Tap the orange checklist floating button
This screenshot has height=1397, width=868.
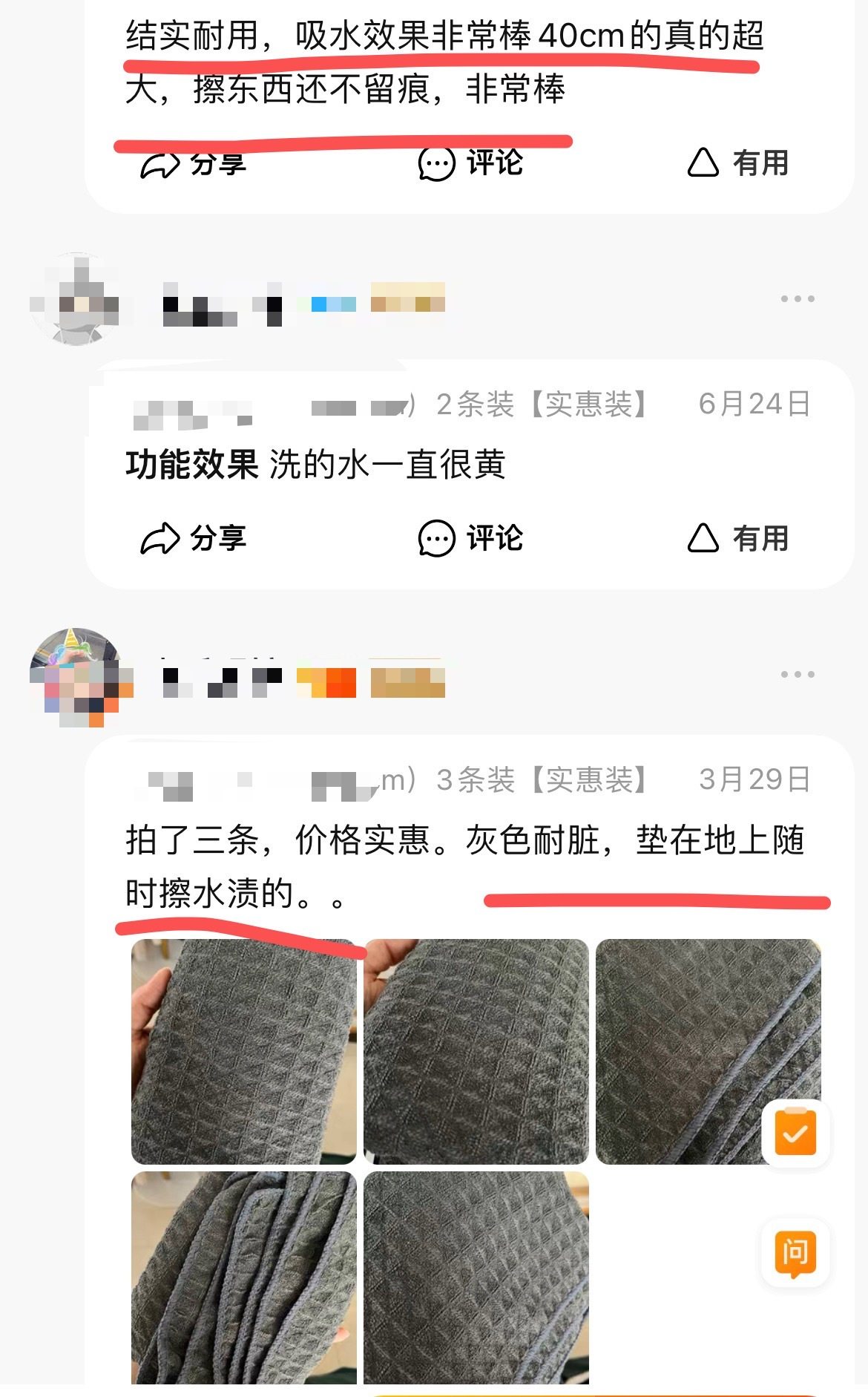[795, 1133]
